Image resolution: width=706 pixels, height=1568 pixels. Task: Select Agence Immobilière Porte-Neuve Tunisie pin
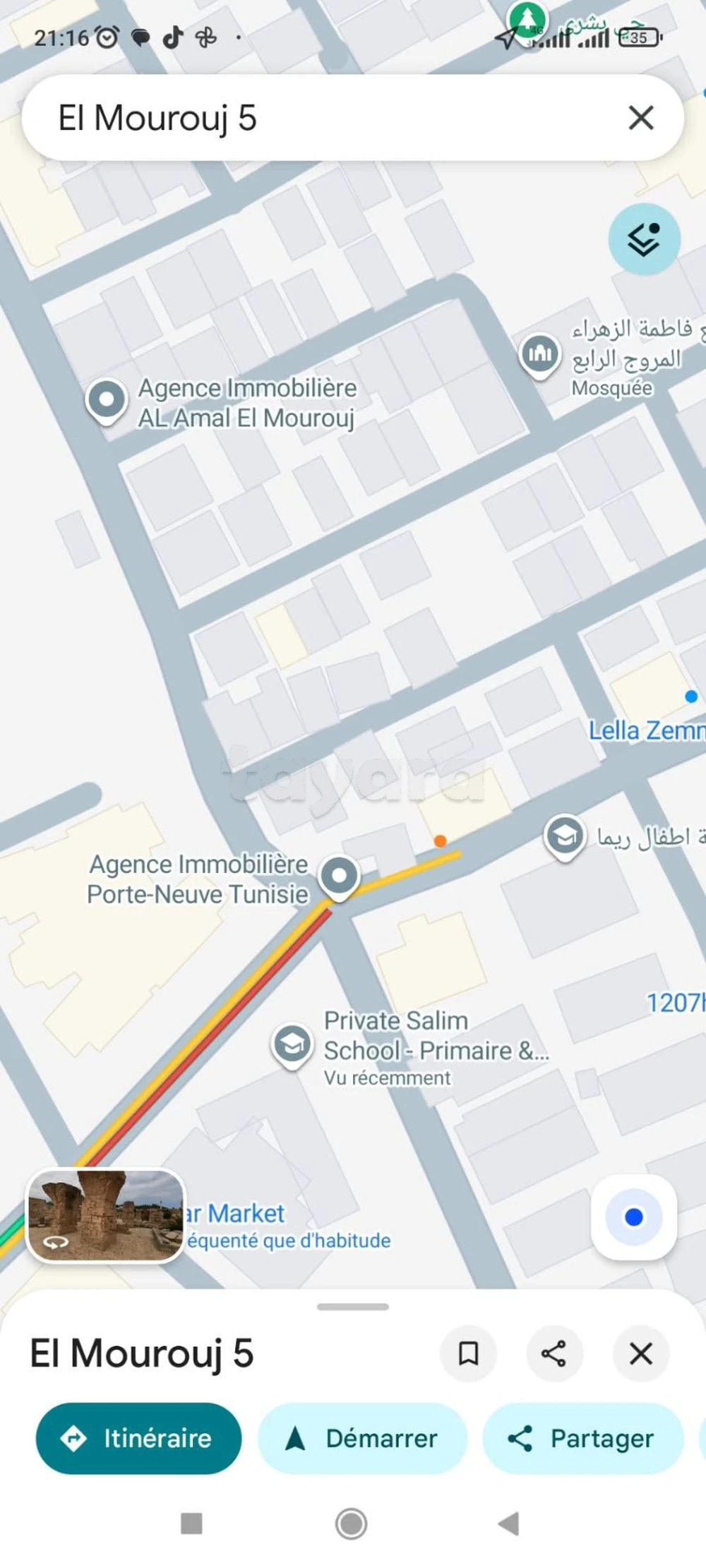coord(340,878)
